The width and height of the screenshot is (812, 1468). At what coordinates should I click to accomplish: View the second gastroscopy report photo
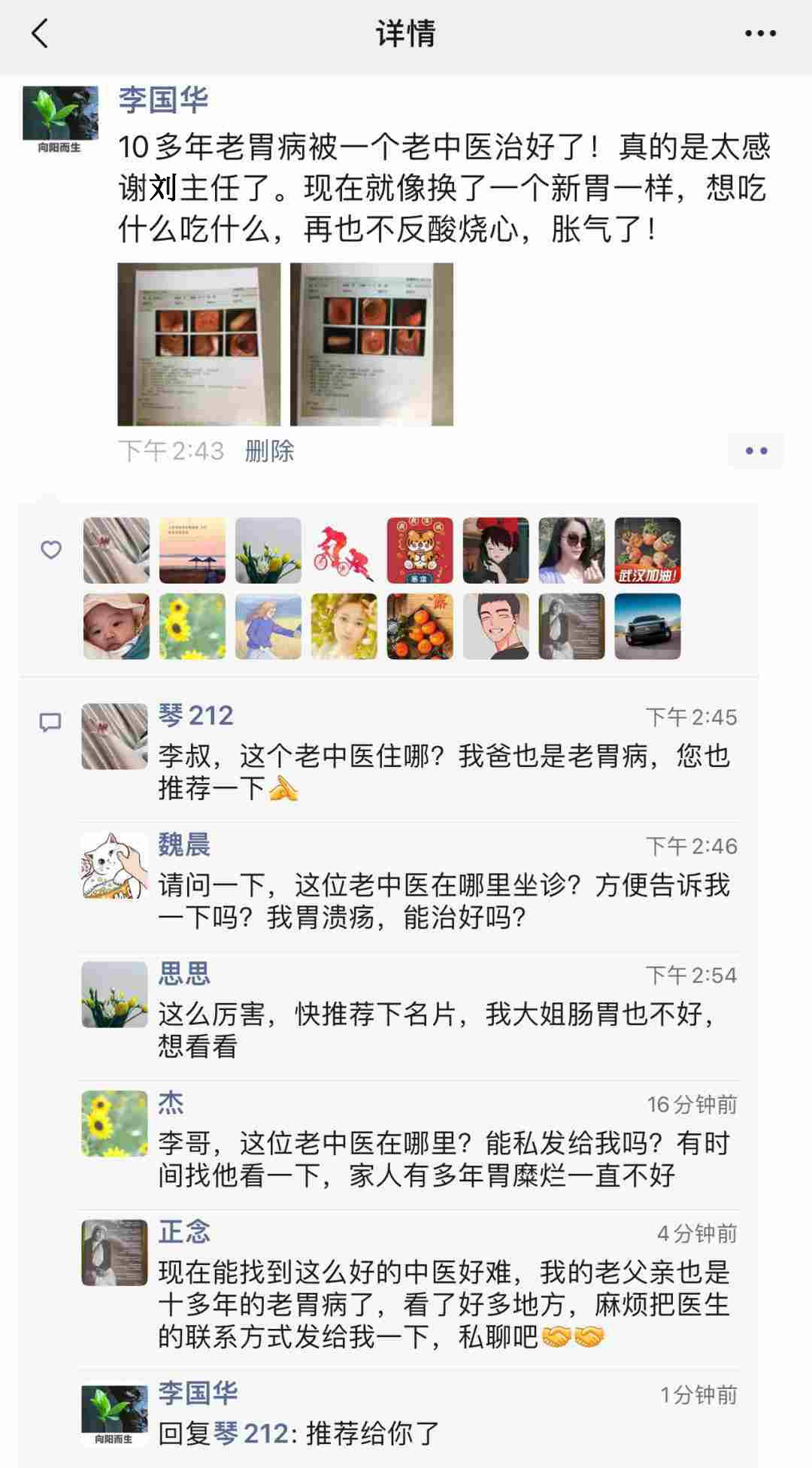(x=371, y=344)
